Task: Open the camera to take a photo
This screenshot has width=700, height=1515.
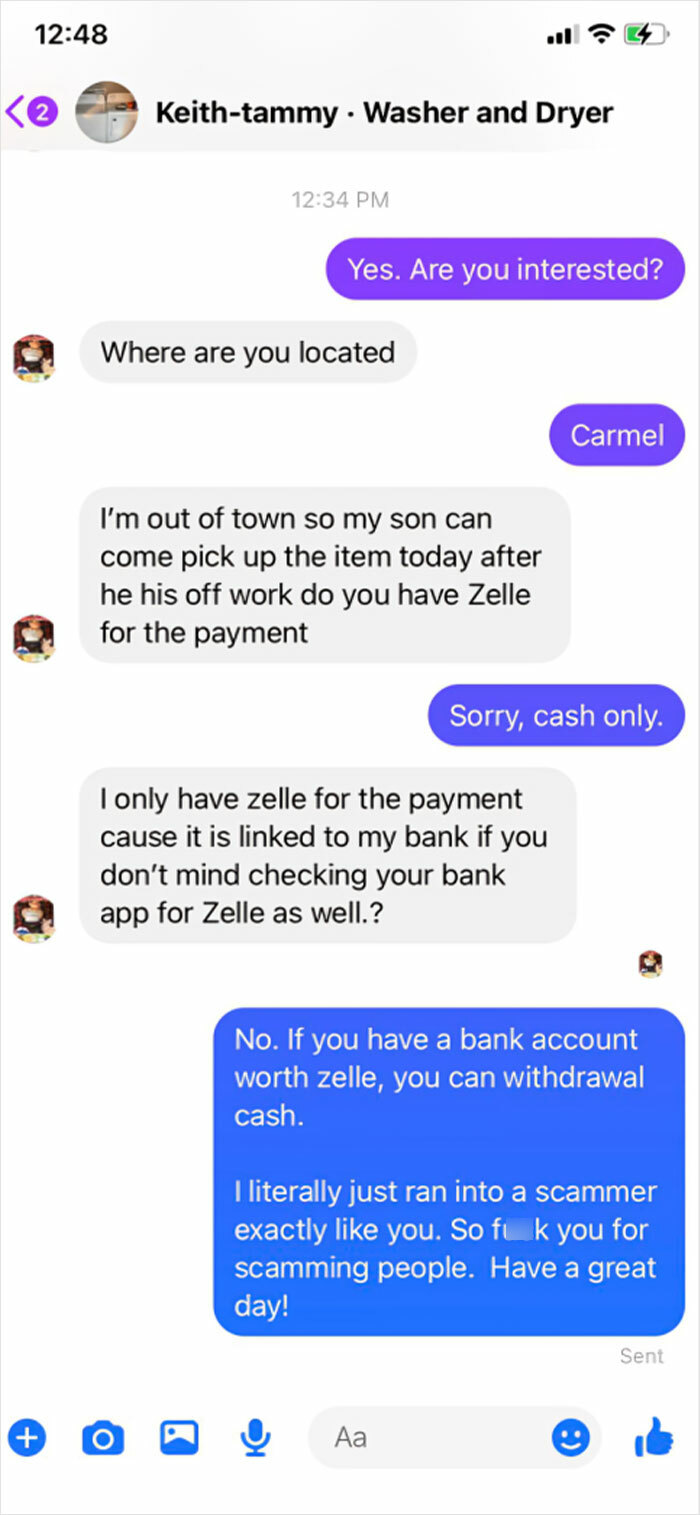Action: (x=102, y=1438)
